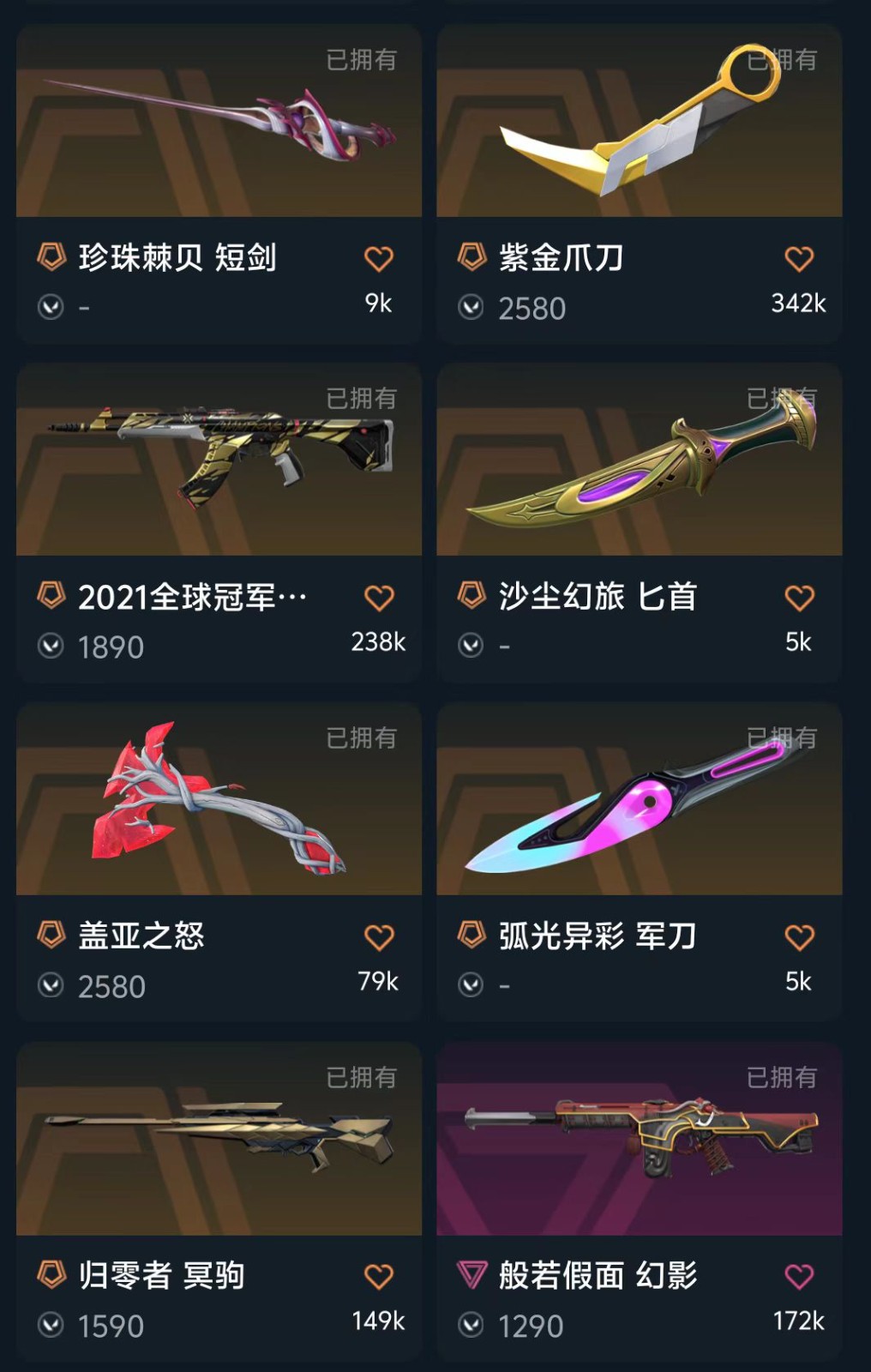Image resolution: width=871 pixels, height=1372 pixels.
Task: Like the 珍珠棘贝 短剑 skin
Action: (379, 259)
